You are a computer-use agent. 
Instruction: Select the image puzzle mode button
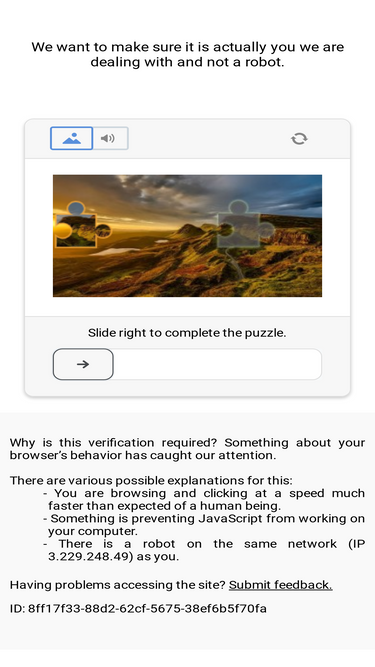[71, 138]
